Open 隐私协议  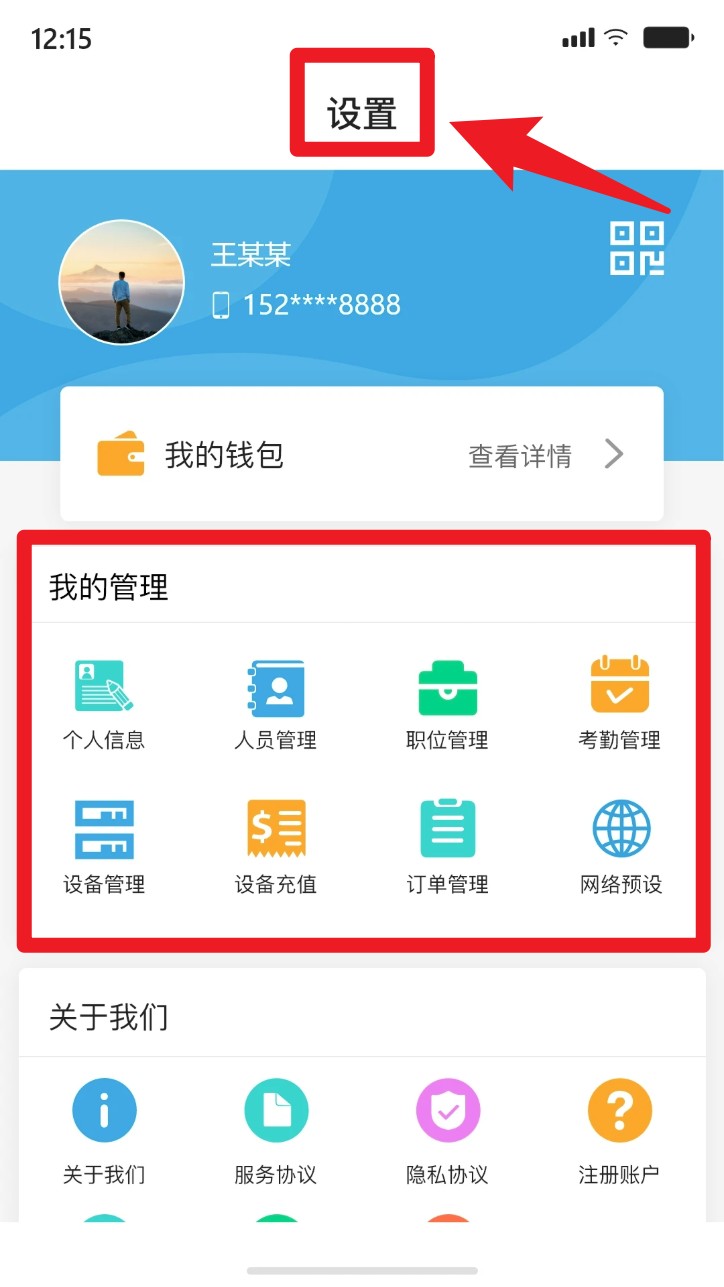tap(447, 1110)
